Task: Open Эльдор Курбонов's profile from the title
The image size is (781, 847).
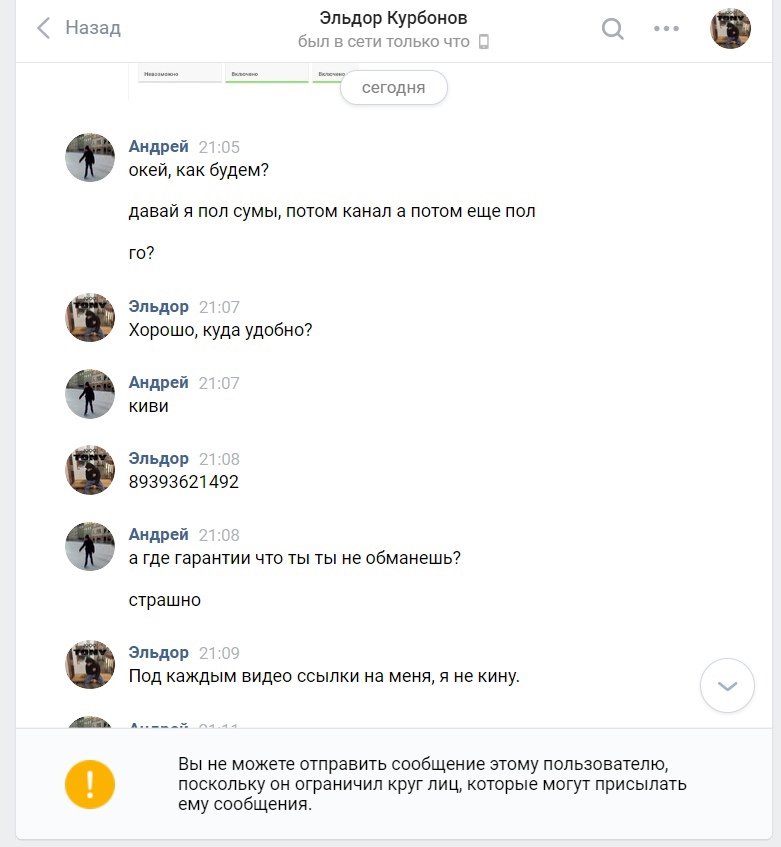Action: (x=393, y=18)
